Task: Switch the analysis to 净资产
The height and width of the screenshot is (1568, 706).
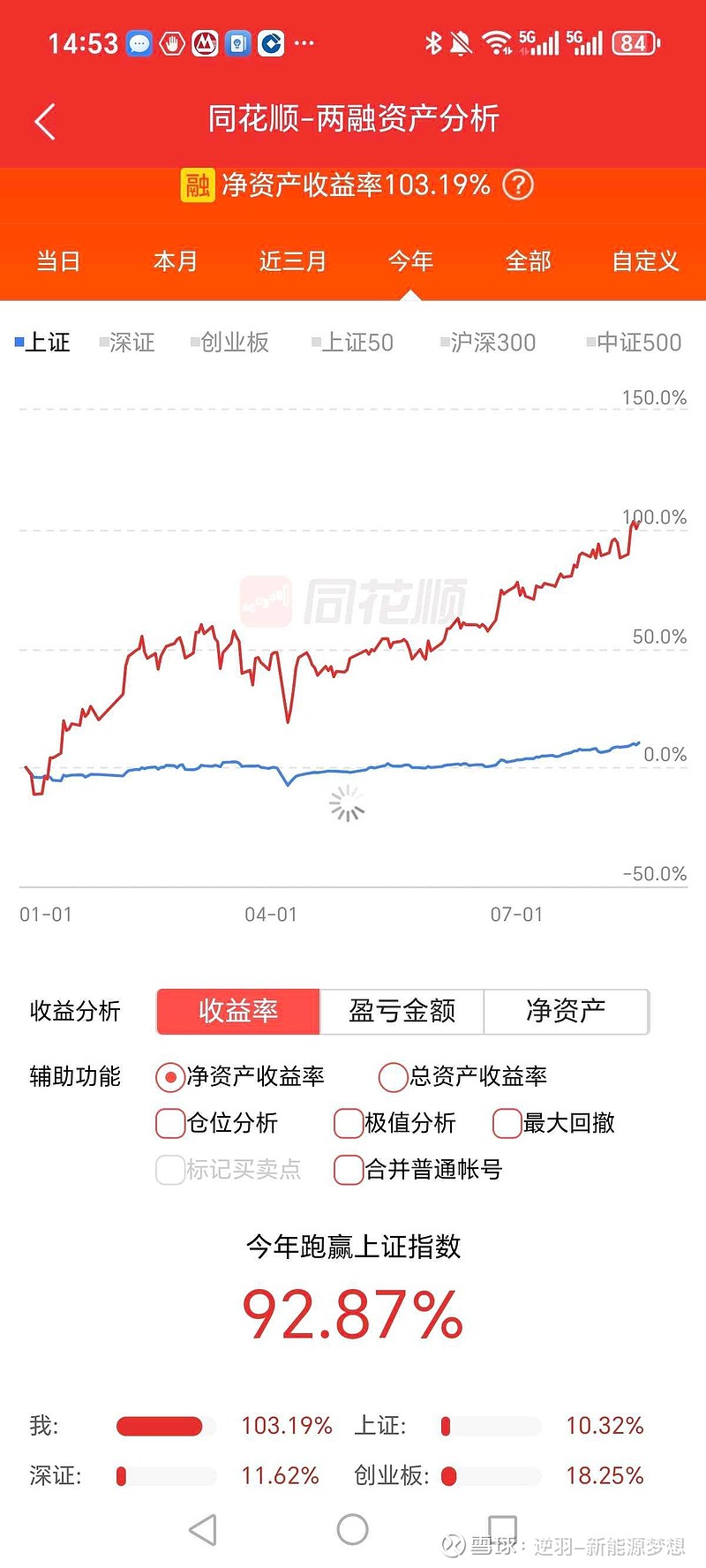Action: click(x=566, y=1011)
